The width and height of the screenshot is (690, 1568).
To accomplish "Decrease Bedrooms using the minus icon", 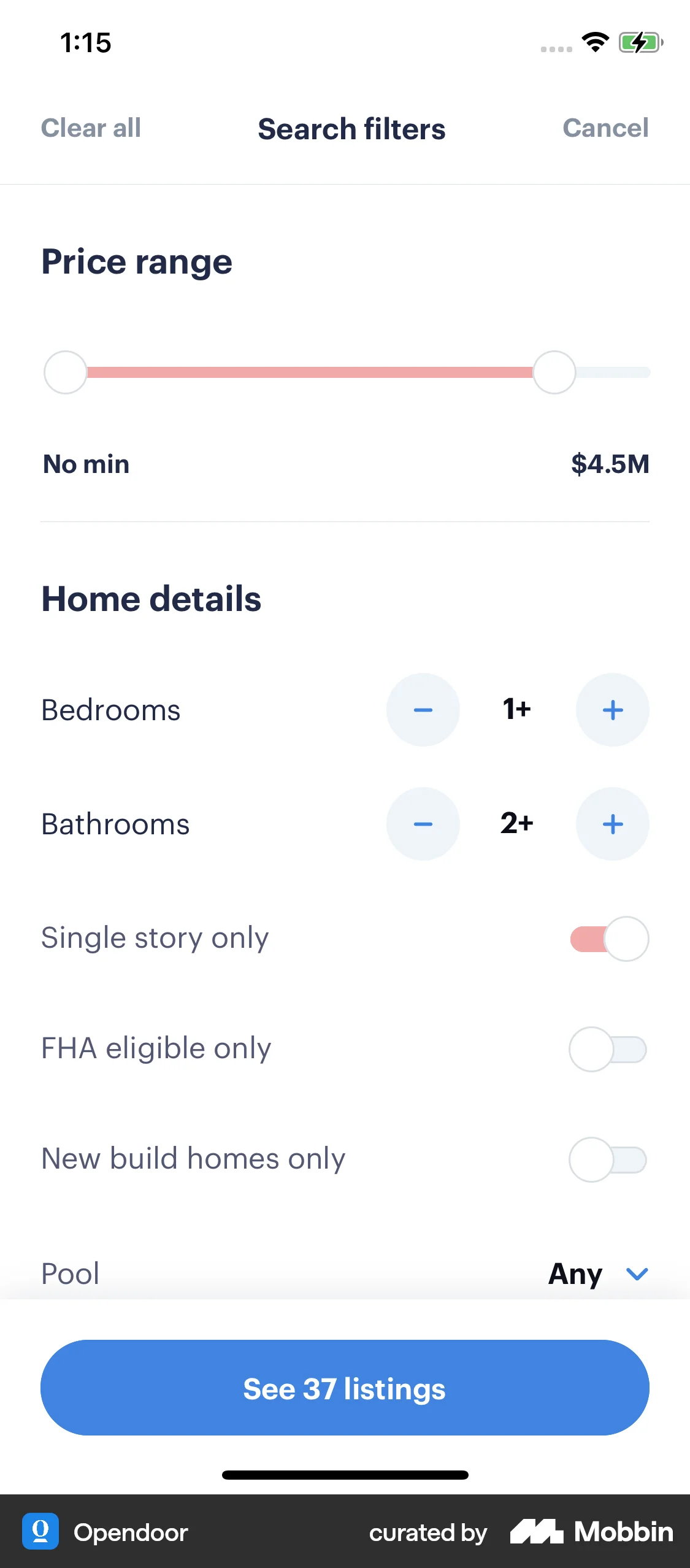I will pos(423,710).
